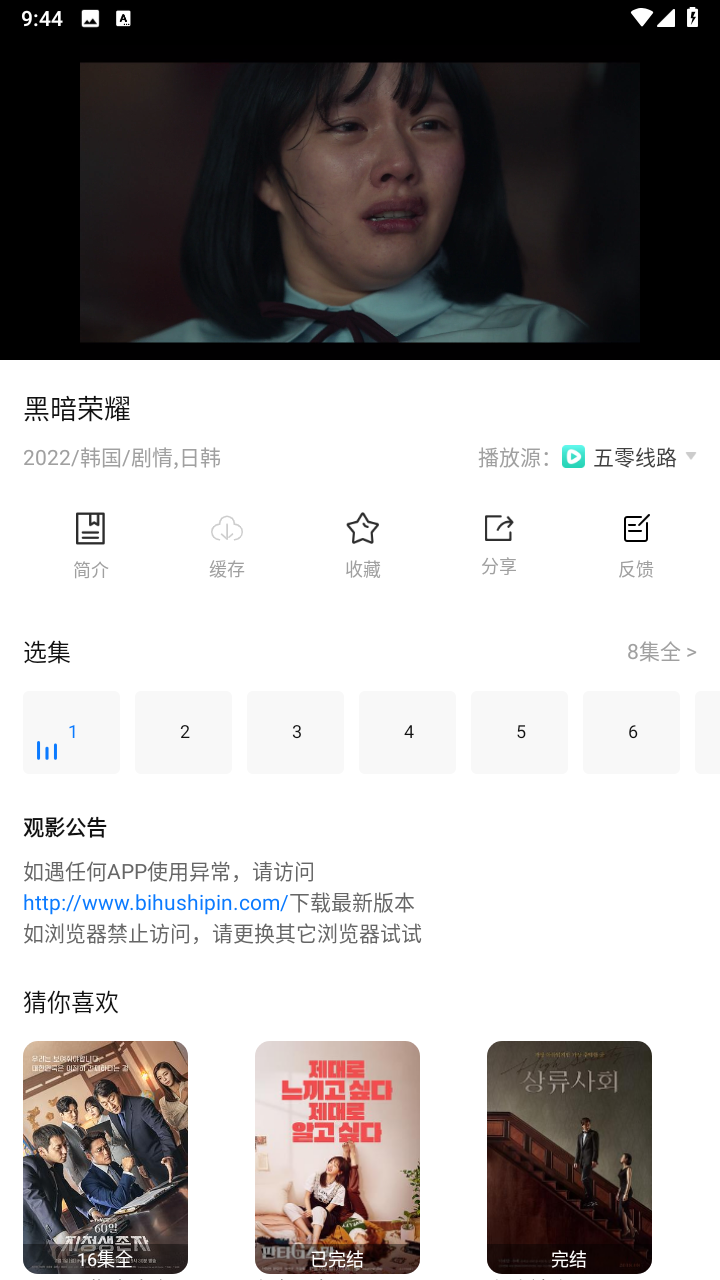Choose episode 4
This screenshot has width=720, height=1280.
pyautogui.click(x=408, y=732)
